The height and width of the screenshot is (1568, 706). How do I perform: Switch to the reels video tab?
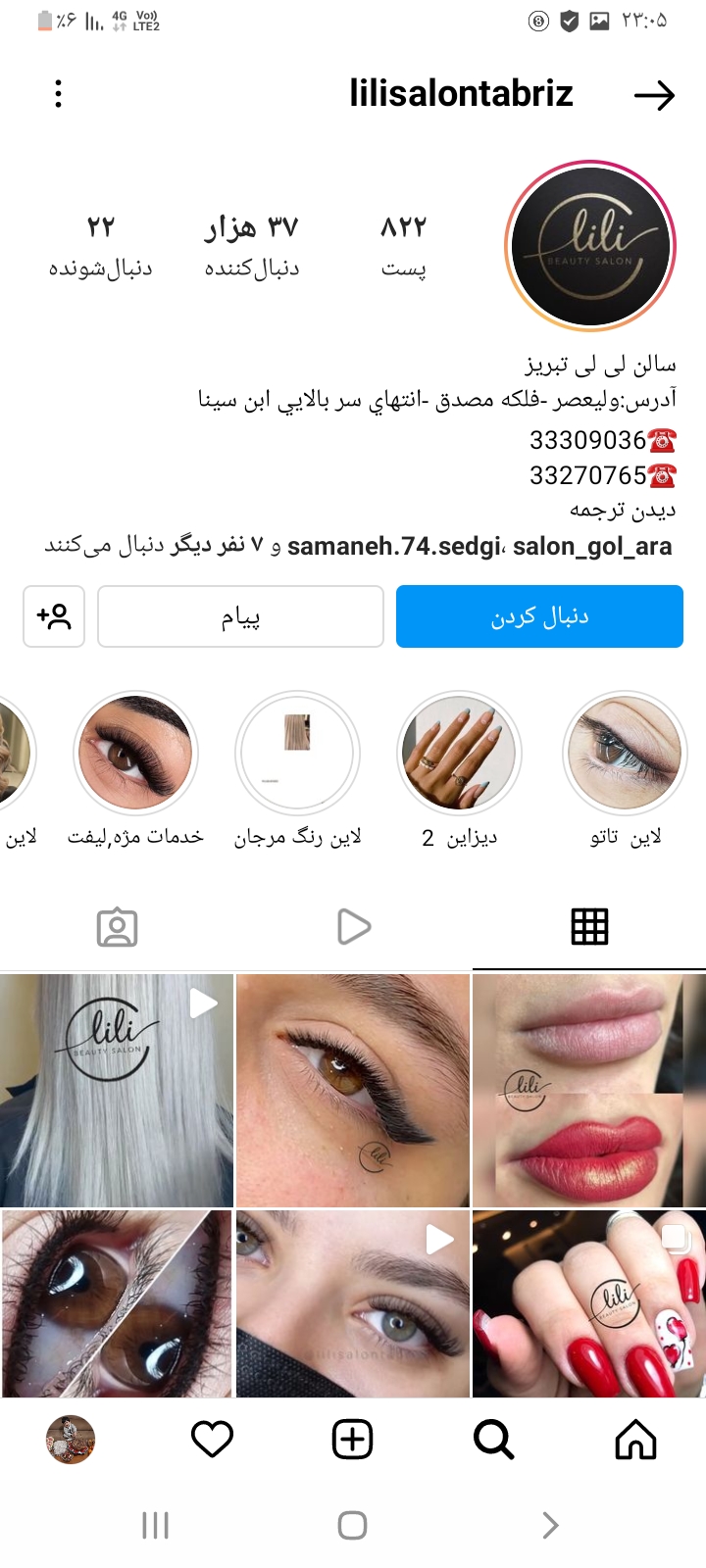pyautogui.click(x=353, y=926)
